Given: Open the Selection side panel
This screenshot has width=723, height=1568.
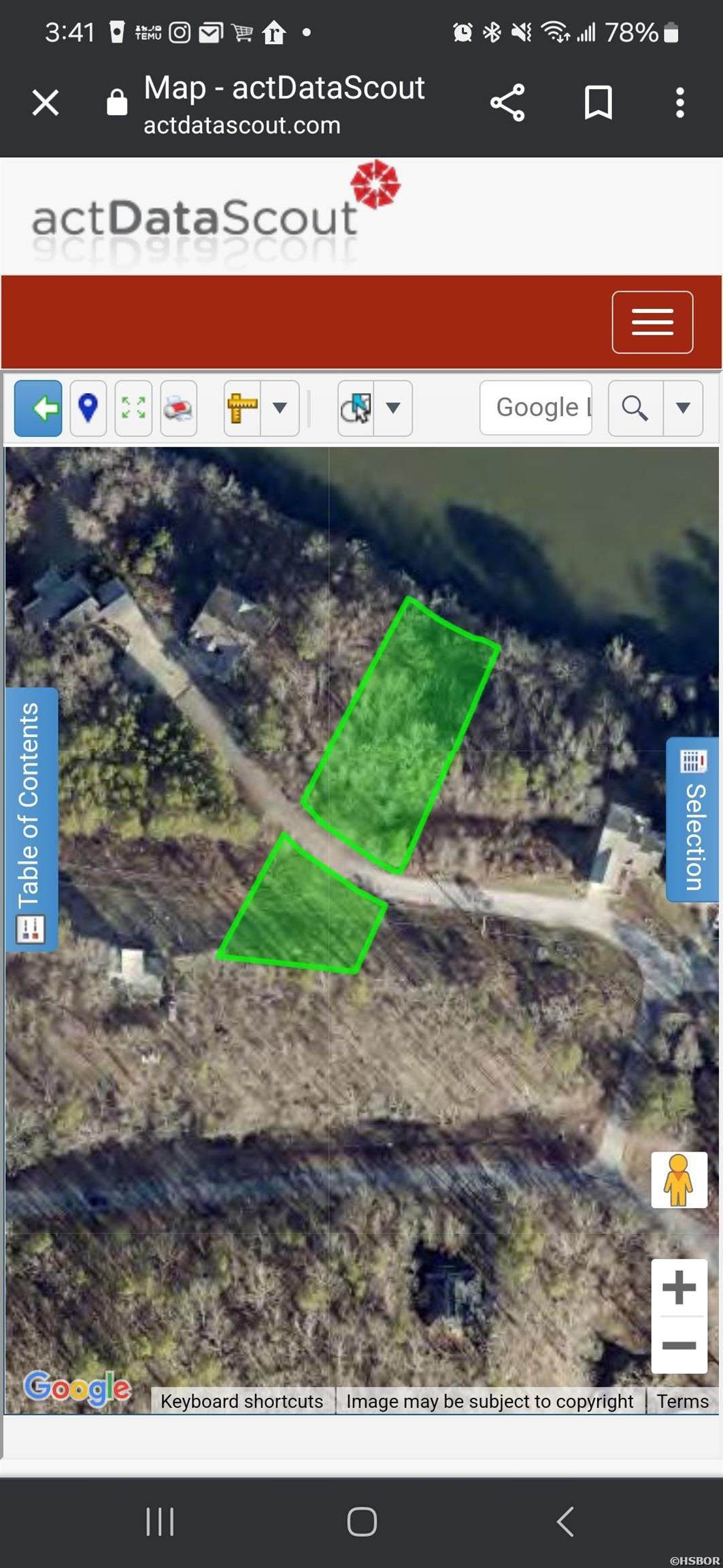Looking at the screenshot, I should pos(693,820).
